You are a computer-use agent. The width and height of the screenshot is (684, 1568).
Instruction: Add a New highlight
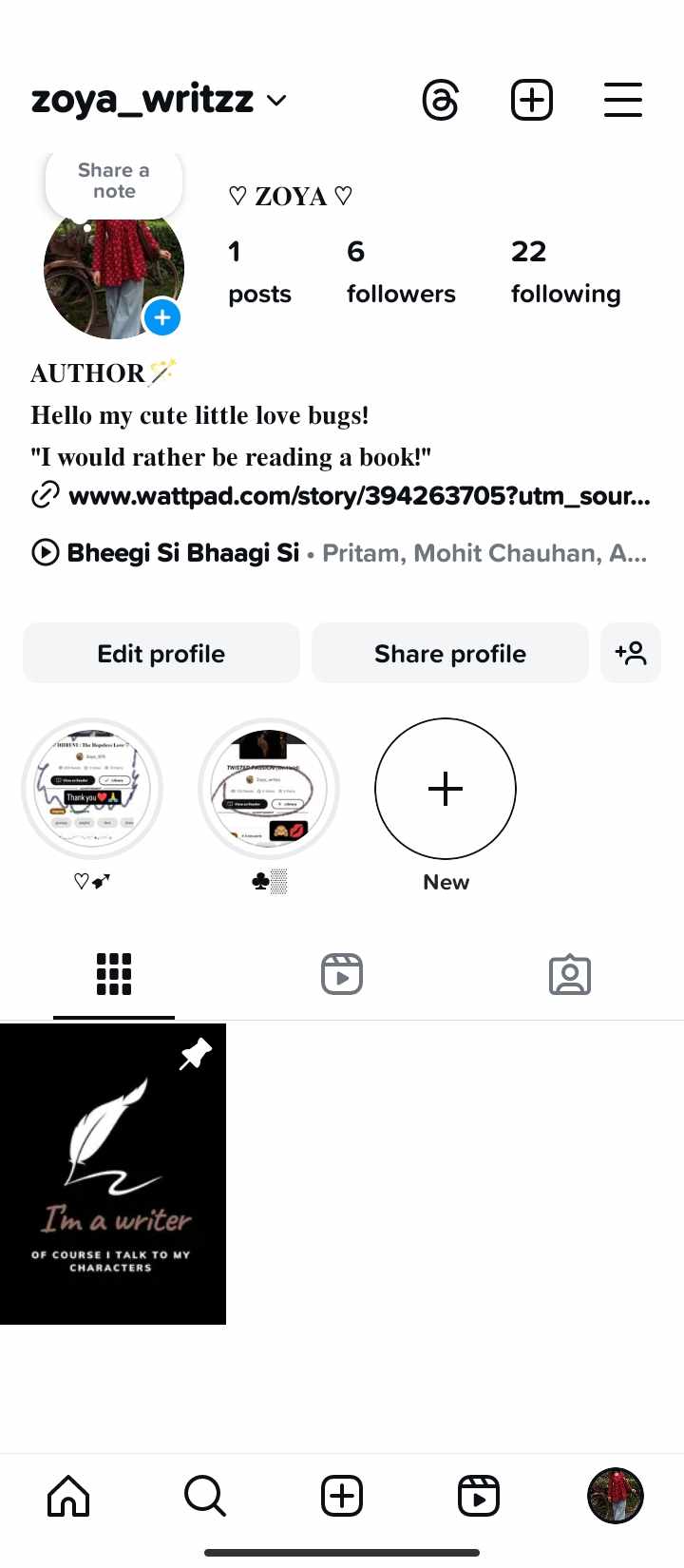[446, 789]
